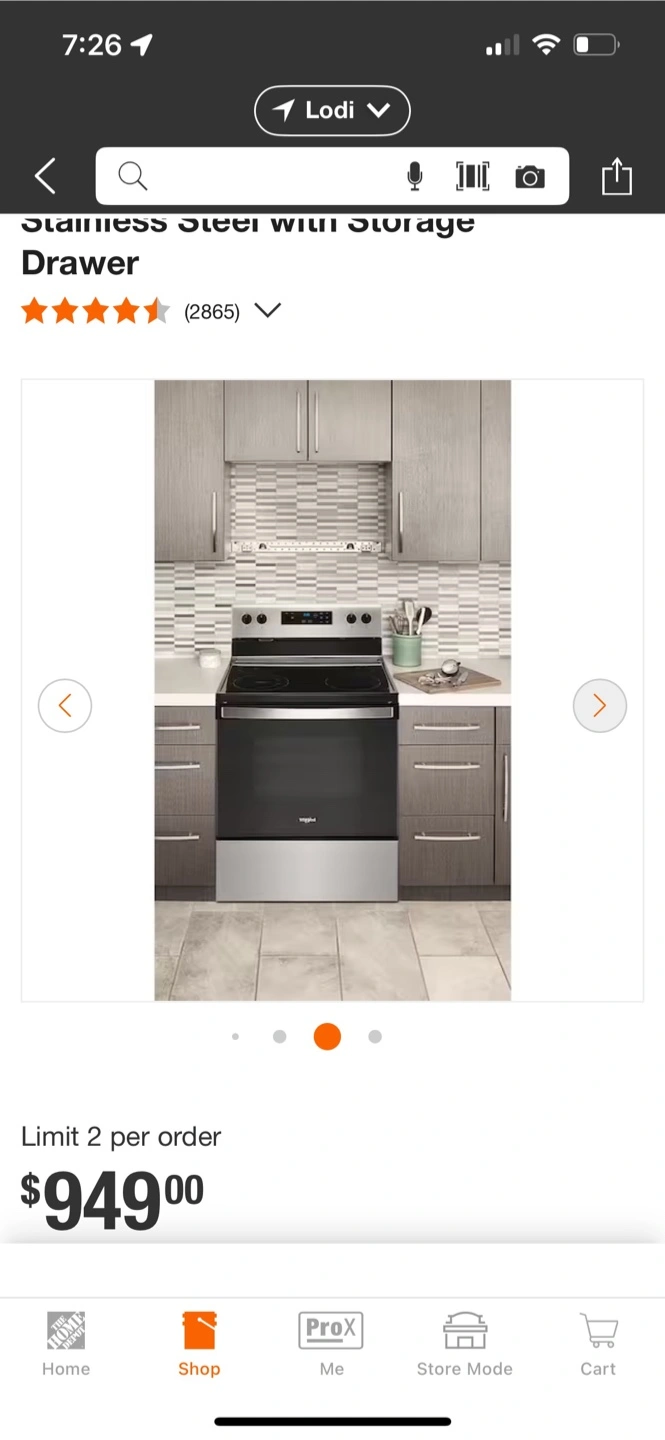Expand the ratings dropdown next to (2865)
The height and width of the screenshot is (1440, 665).
click(x=267, y=311)
